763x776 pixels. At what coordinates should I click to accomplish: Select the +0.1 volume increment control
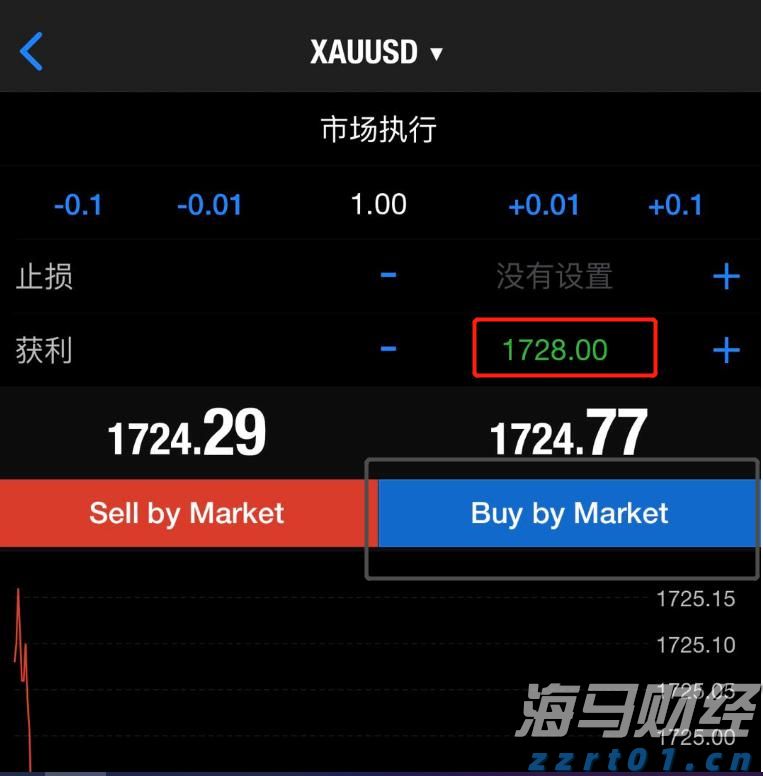tap(675, 205)
